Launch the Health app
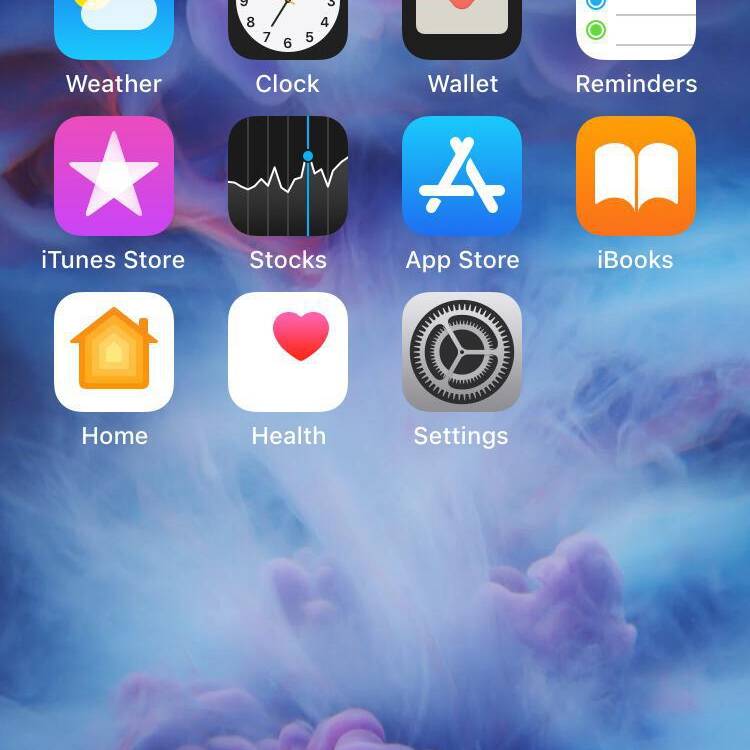This screenshot has height=750, width=750. pos(288,352)
